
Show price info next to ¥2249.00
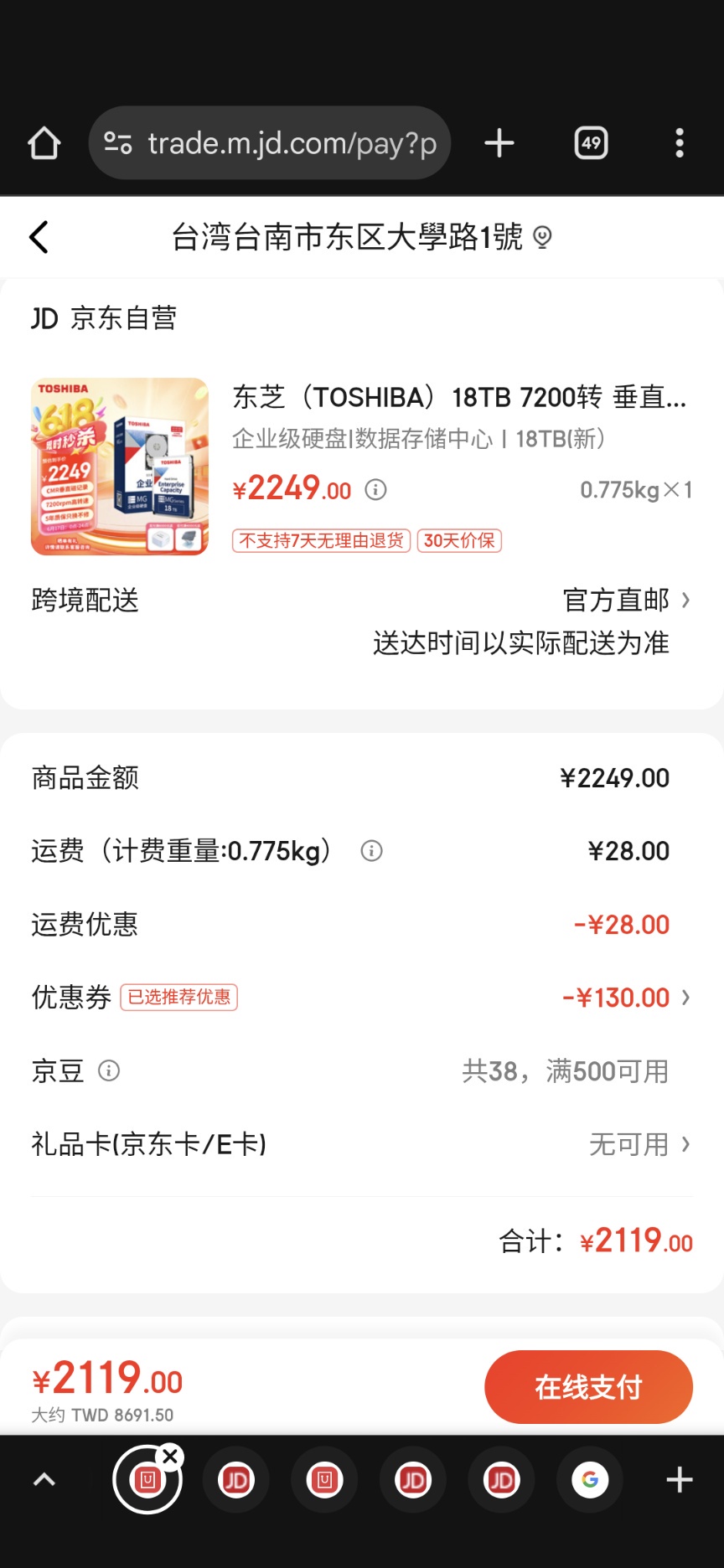pyautogui.click(x=375, y=490)
